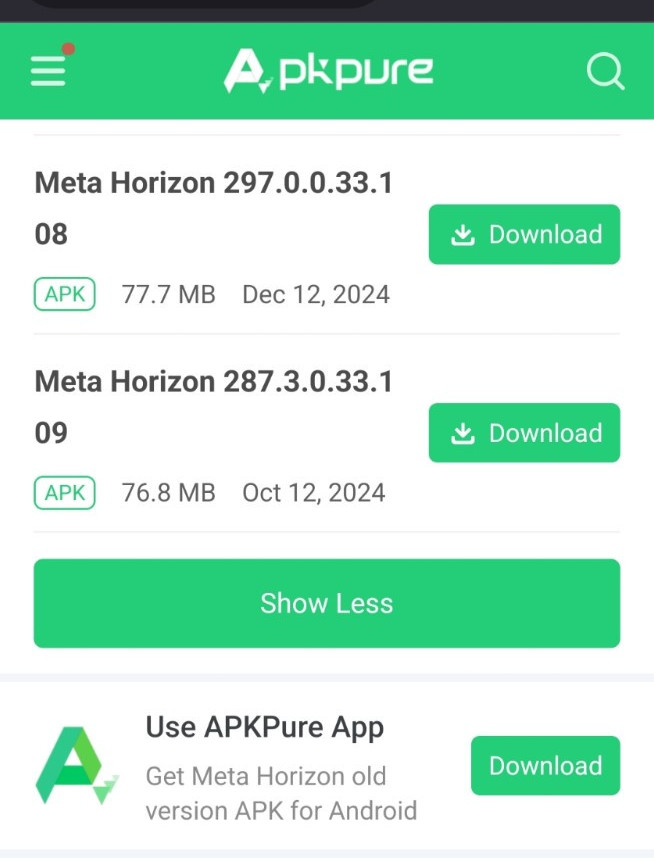Open Meta Horizon 287.3.0.33.109 version details
Viewport: 654px width, 861px height.
214,407
